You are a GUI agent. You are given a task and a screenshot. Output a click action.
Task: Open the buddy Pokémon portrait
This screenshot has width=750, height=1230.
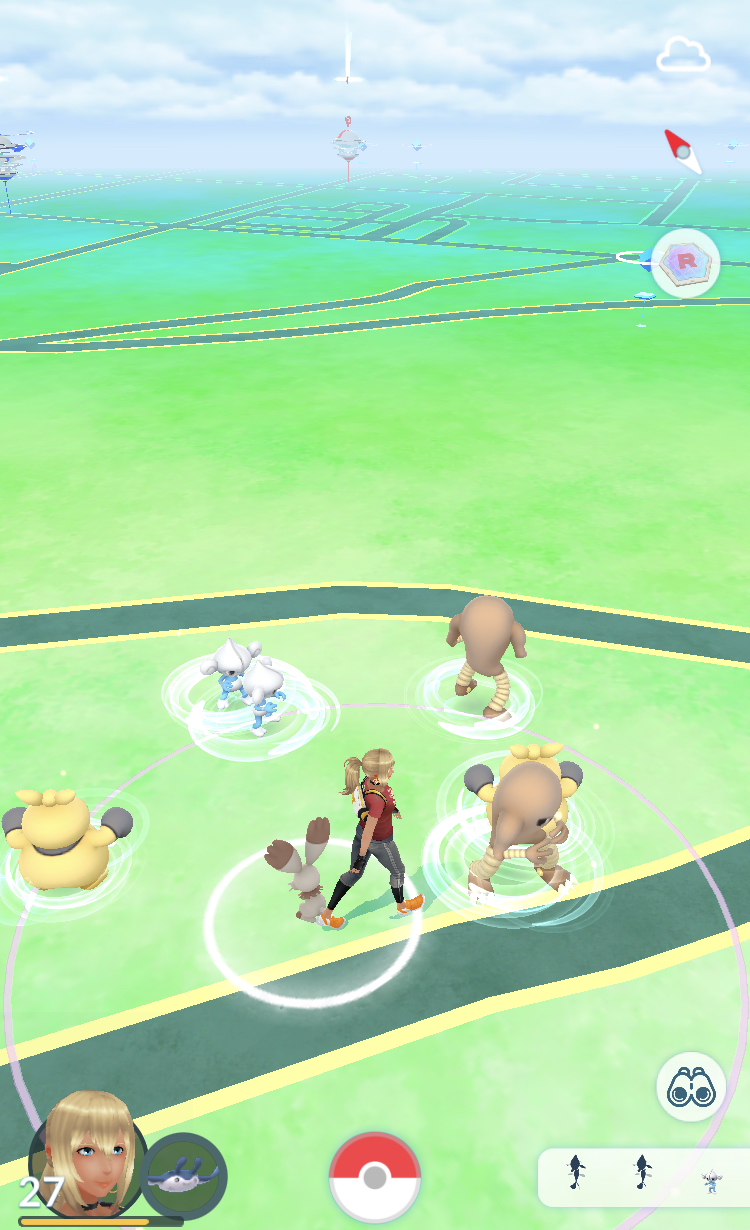click(184, 1176)
